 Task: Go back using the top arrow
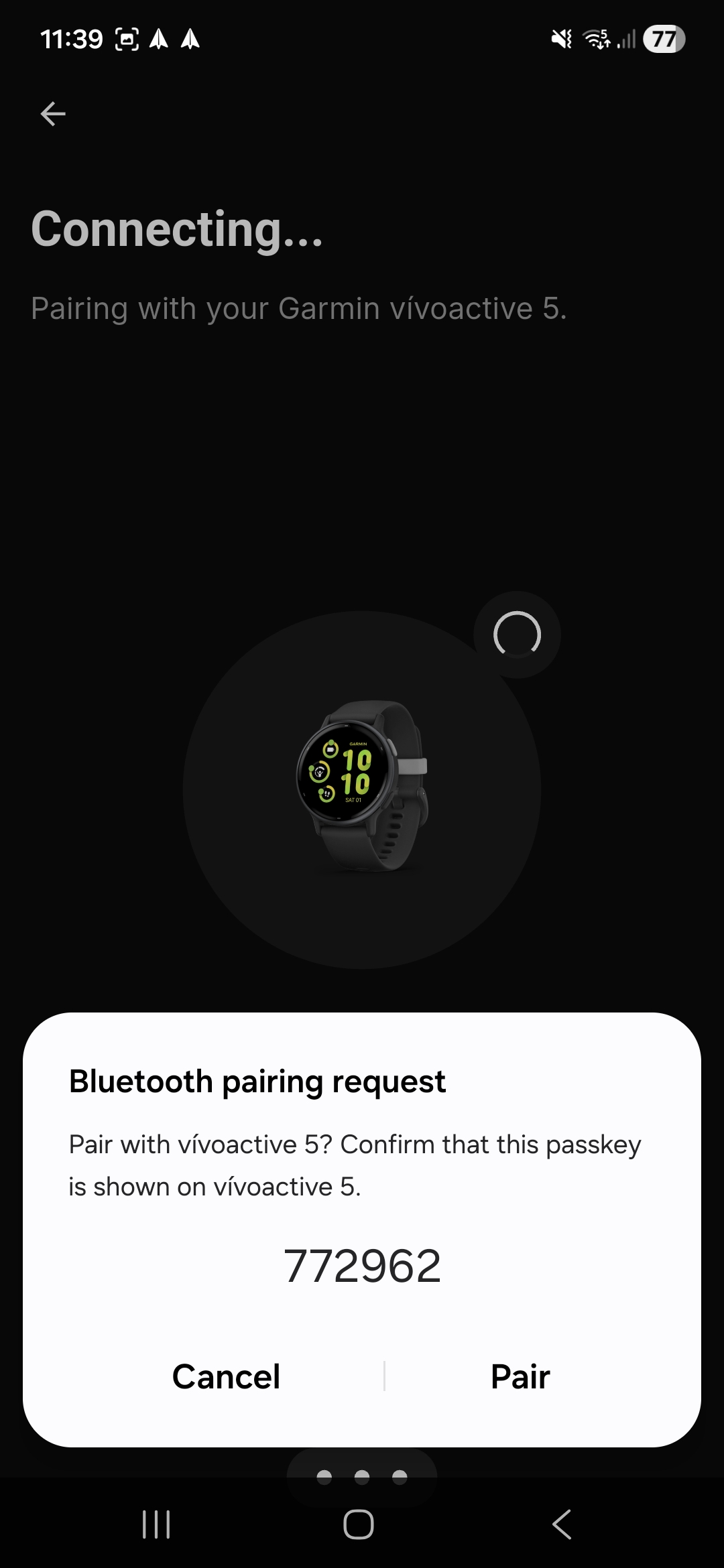53,114
